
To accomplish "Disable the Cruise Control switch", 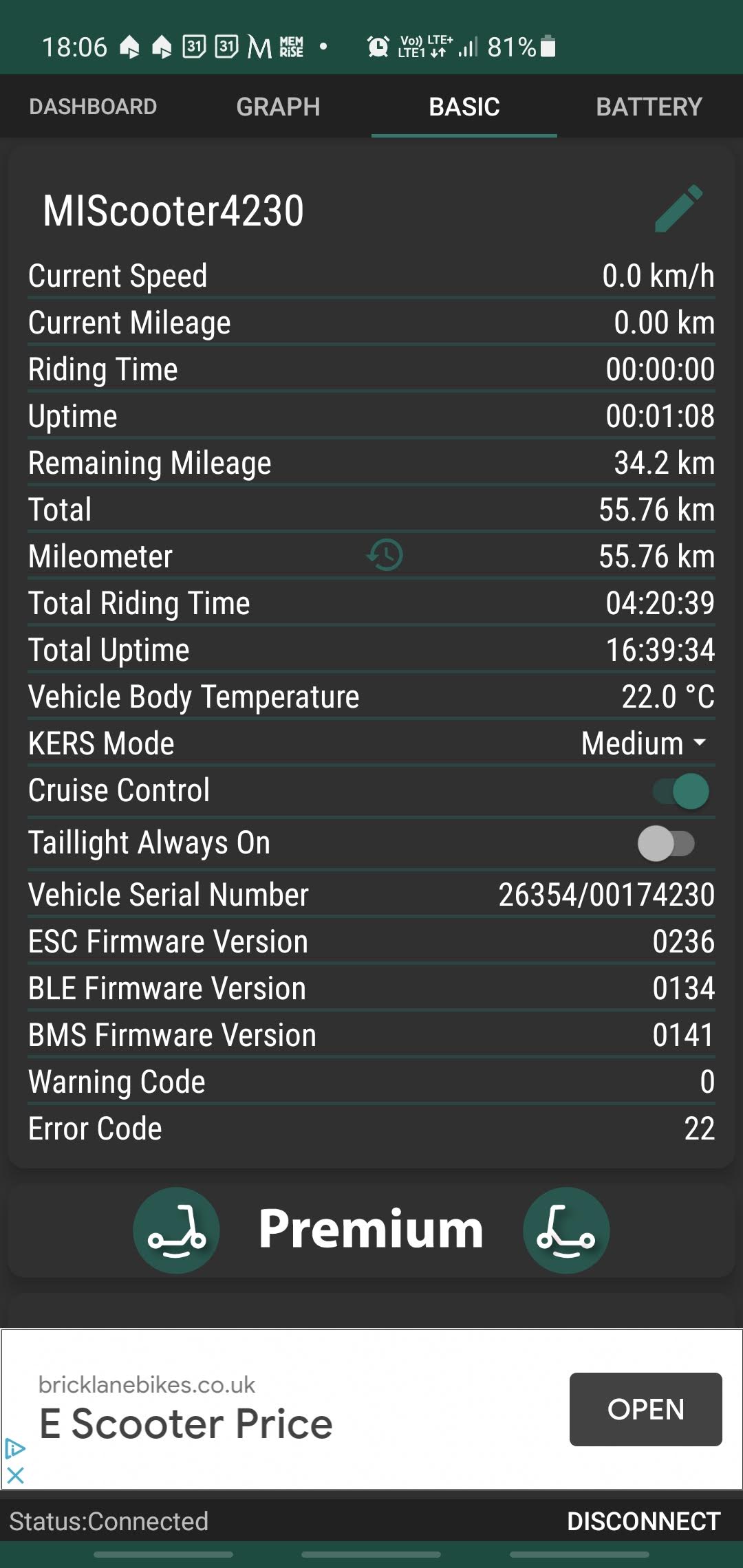I will [x=680, y=791].
